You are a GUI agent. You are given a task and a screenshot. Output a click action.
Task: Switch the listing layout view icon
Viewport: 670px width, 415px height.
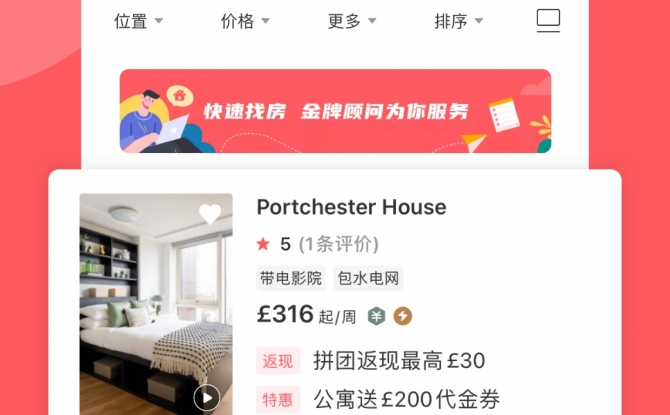548,20
